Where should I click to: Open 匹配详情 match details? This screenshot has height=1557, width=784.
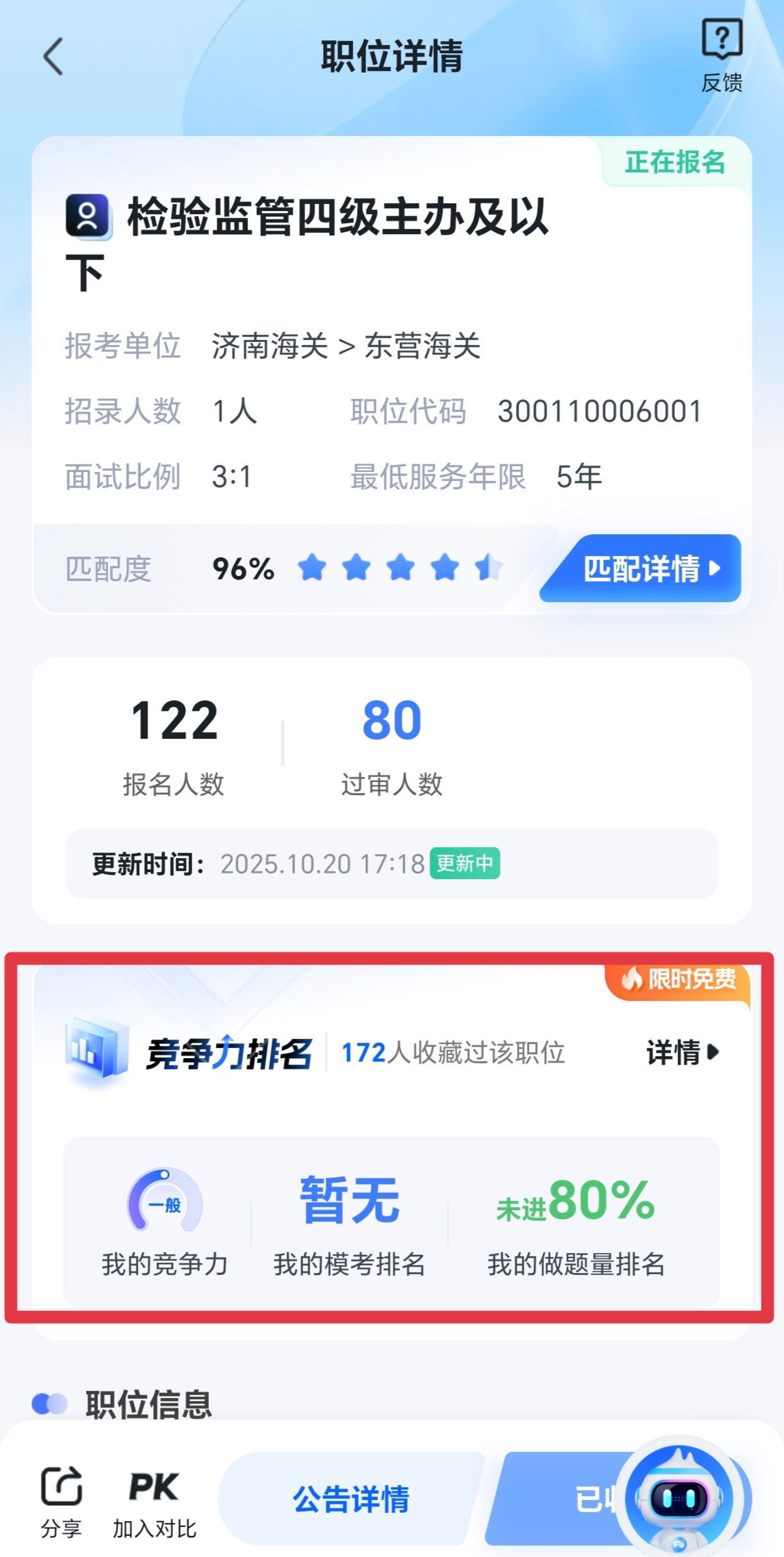[646, 569]
